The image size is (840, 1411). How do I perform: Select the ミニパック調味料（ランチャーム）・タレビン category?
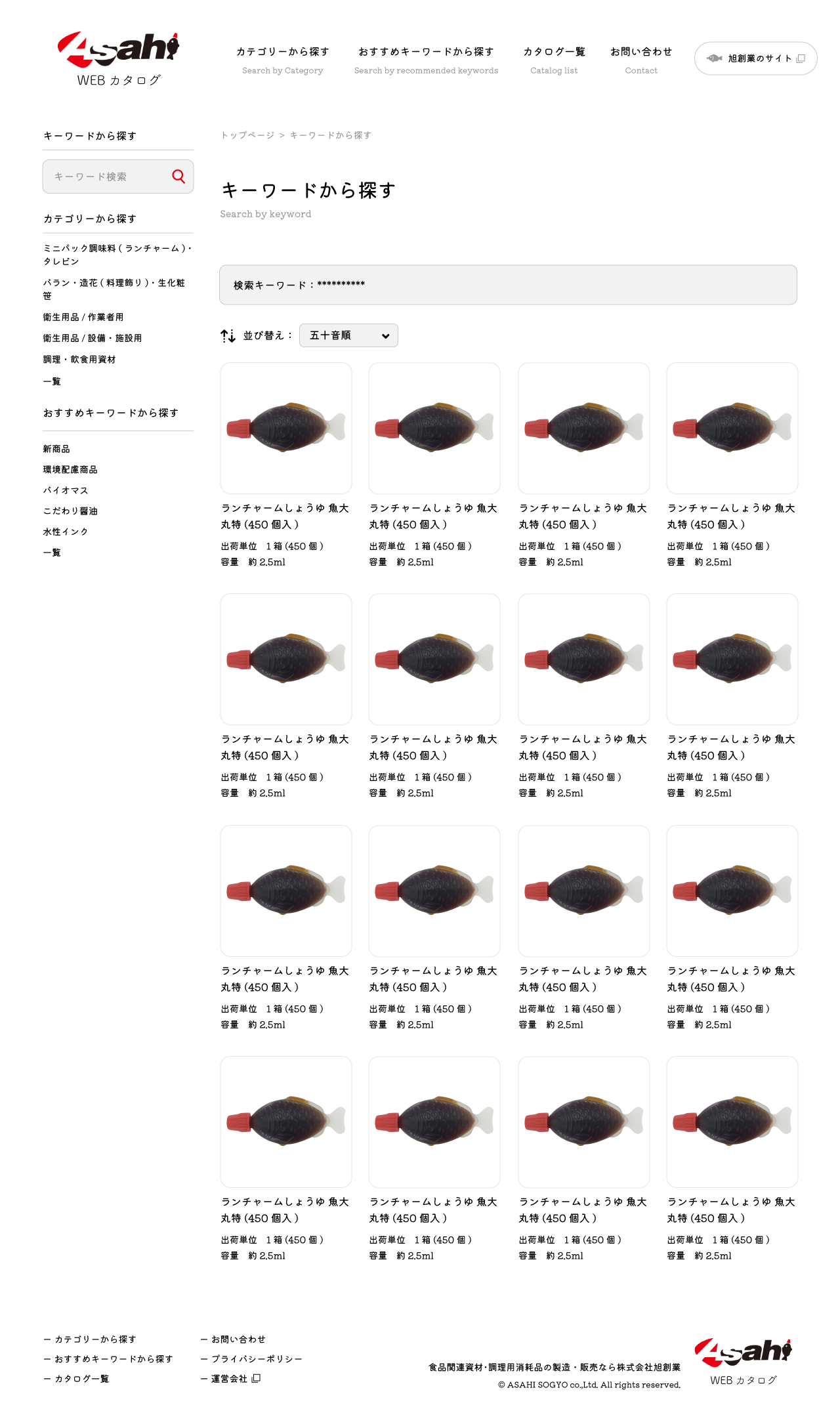pos(117,255)
